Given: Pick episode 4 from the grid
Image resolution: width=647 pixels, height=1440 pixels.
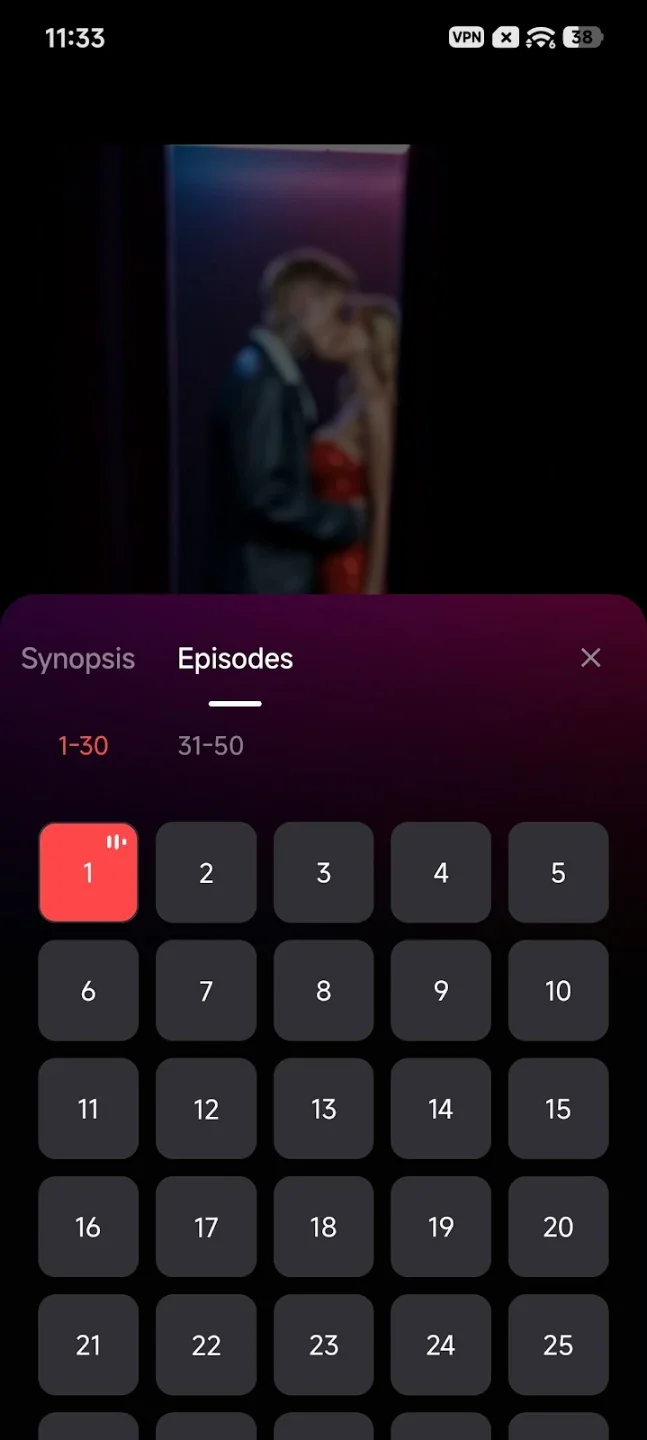Looking at the screenshot, I should (x=441, y=872).
